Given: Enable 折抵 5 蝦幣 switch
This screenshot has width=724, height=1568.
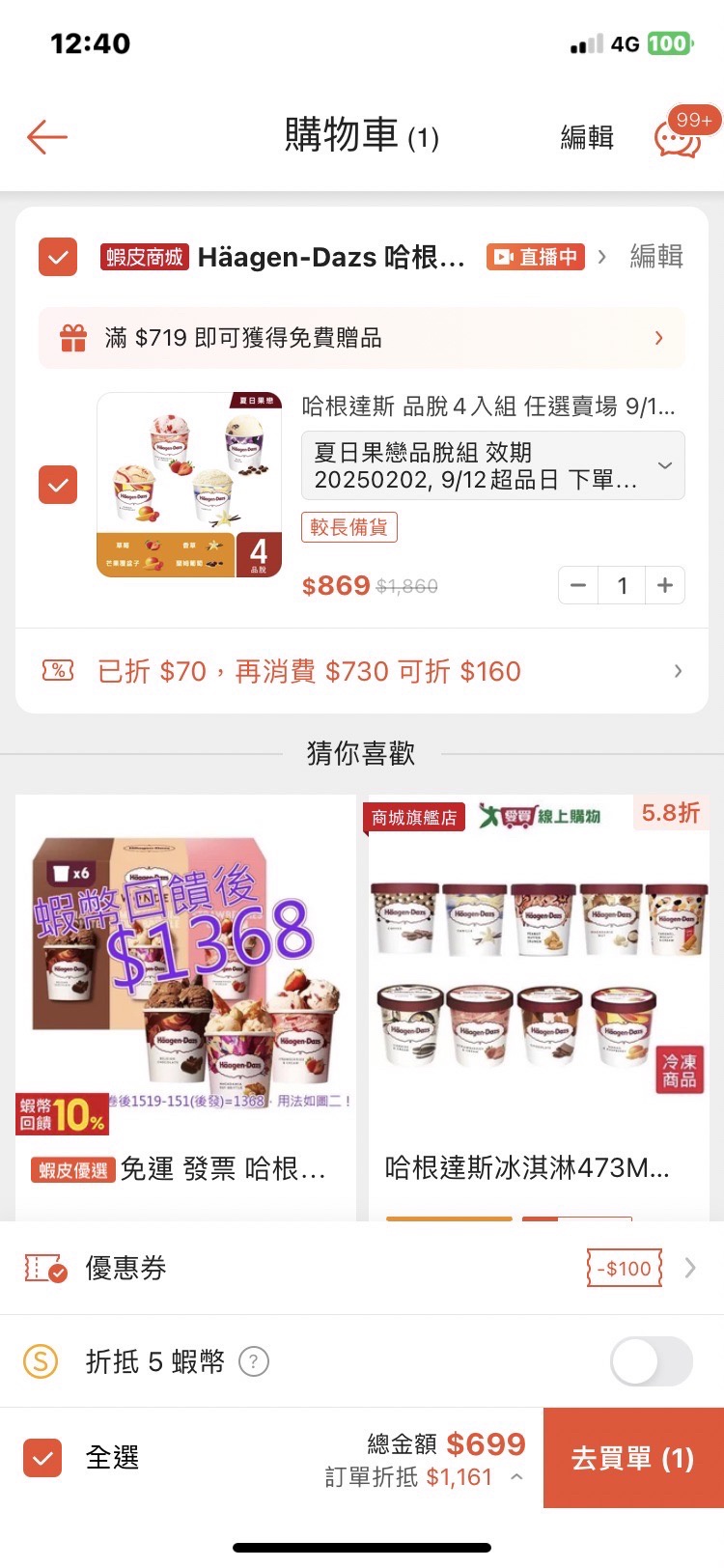Looking at the screenshot, I should (652, 1361).
